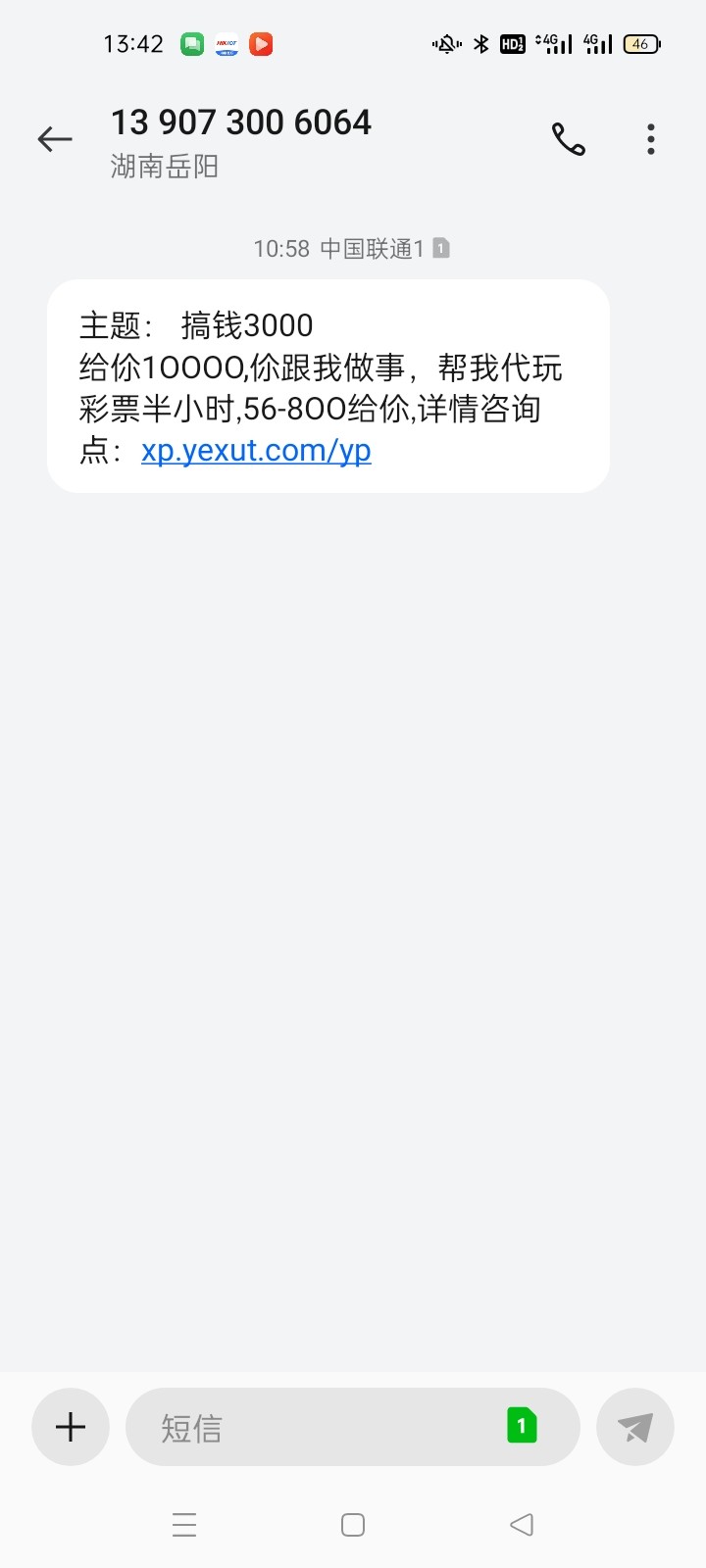Open the xp.yexut.com/yp link
The width and height of the screenshot is (706, 1568).
pos(256,451)
